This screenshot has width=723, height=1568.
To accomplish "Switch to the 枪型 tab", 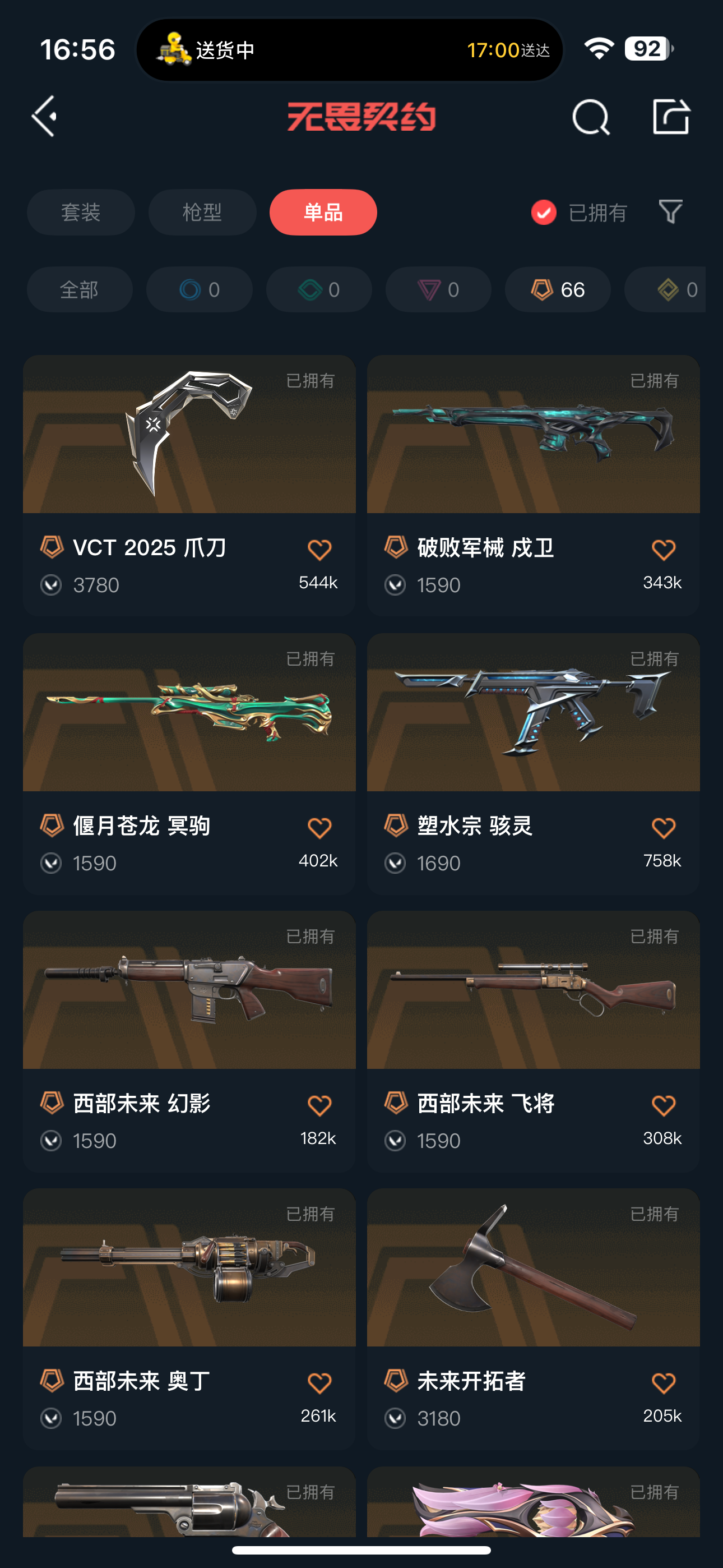I will (x=202, y=213).
